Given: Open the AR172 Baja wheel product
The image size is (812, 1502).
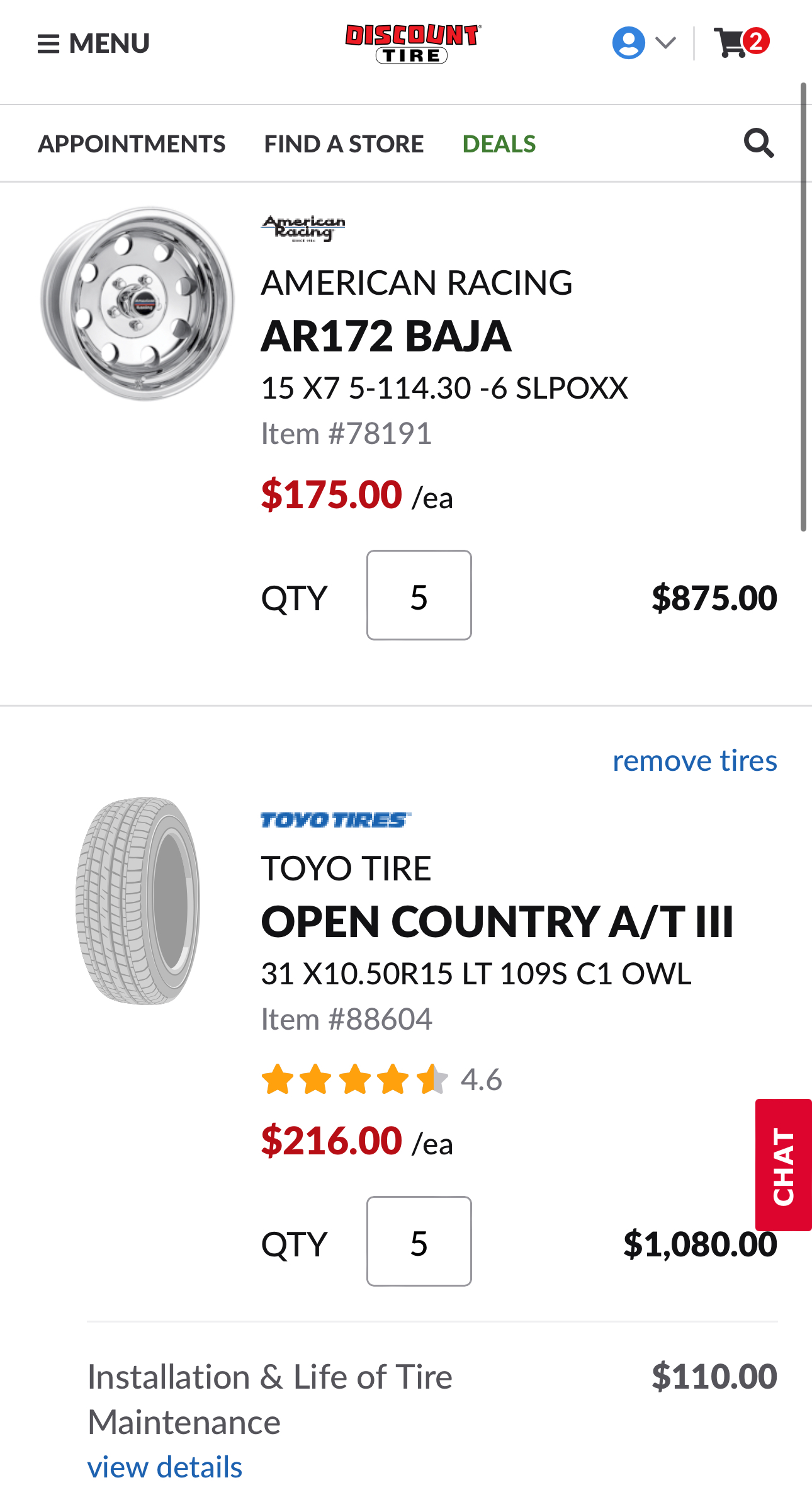Looking at the screenshot, I should click(385, 336).
